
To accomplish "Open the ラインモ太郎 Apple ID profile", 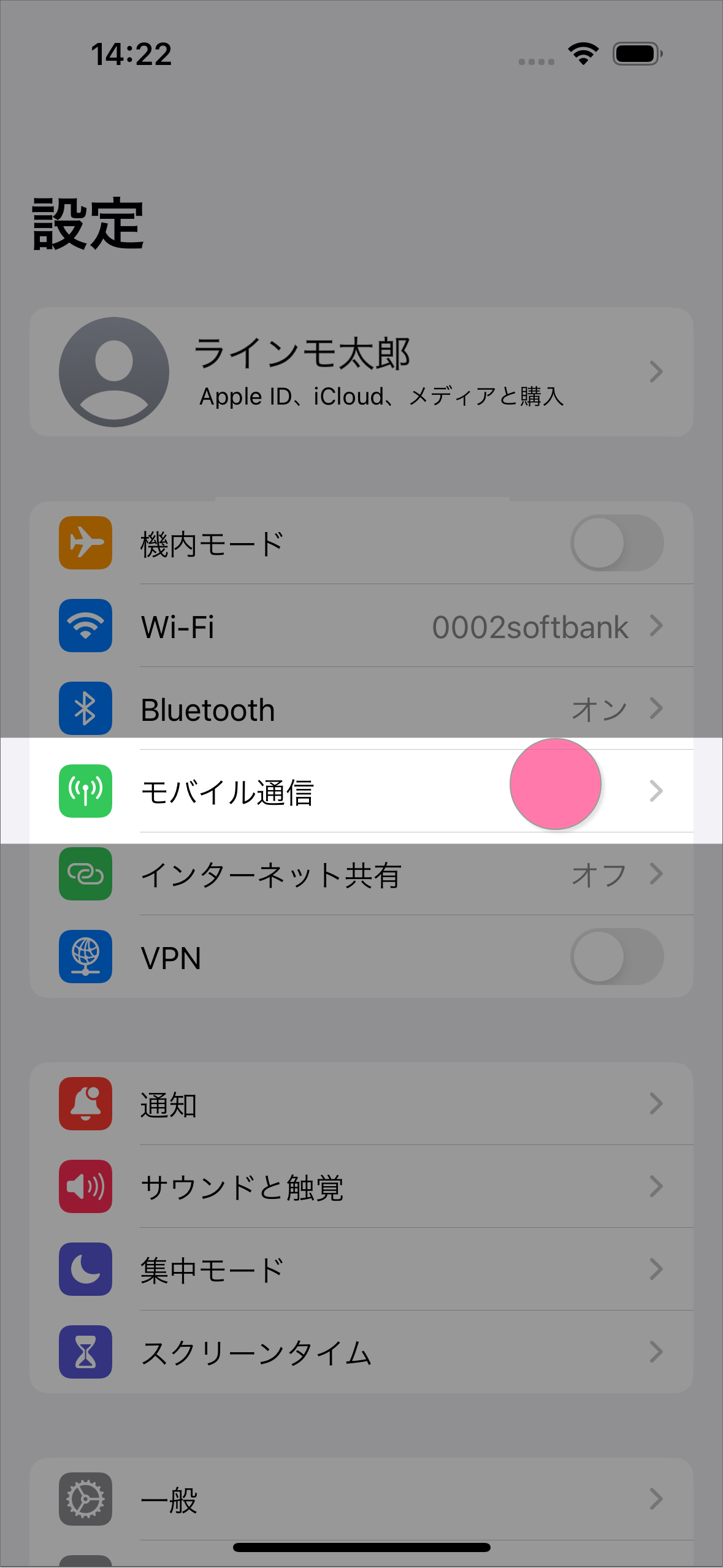I will (x=361, y=372).
